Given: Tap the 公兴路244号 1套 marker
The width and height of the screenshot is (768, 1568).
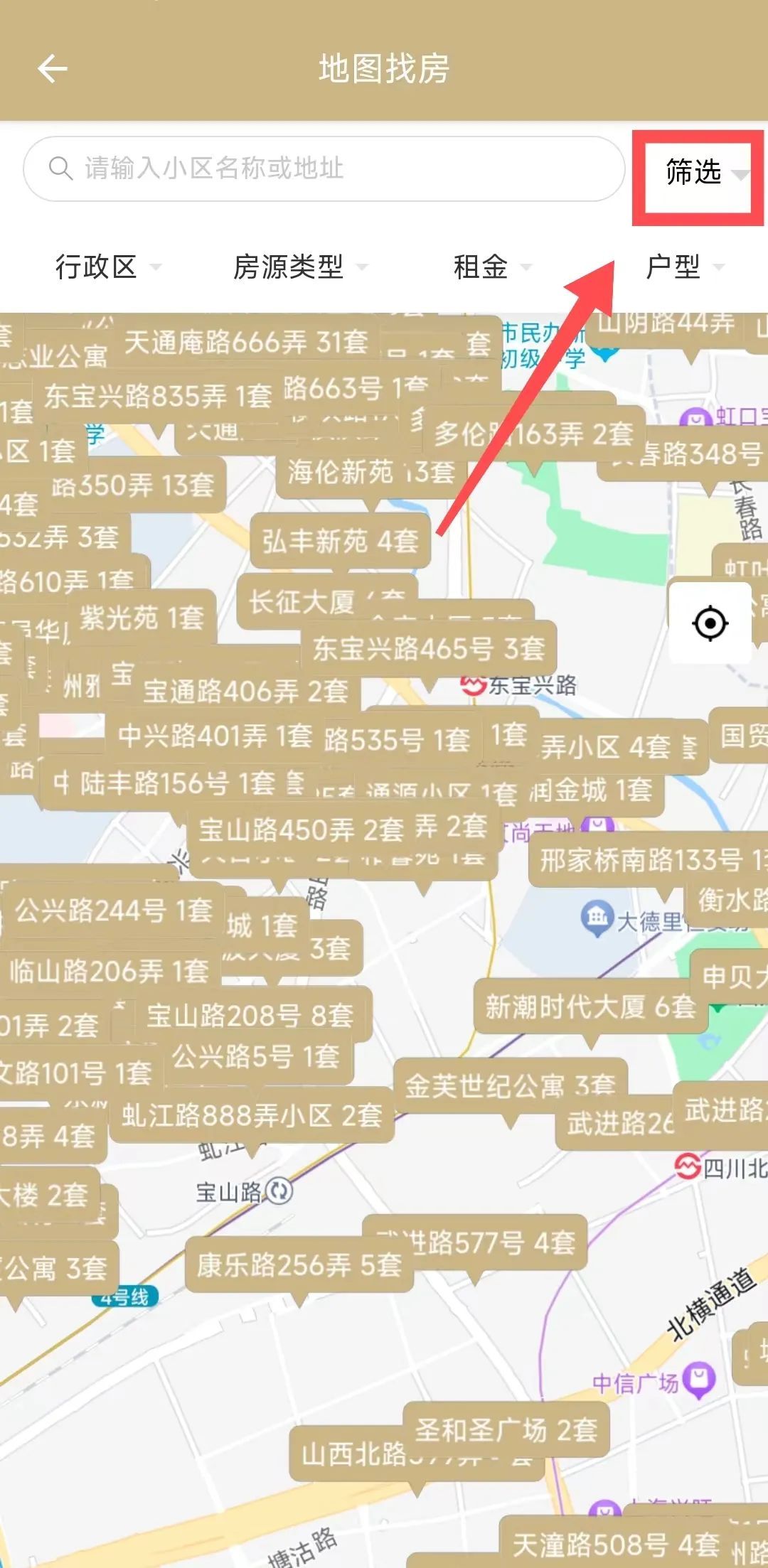Looking at the screenshot, I should coord(114,911).
